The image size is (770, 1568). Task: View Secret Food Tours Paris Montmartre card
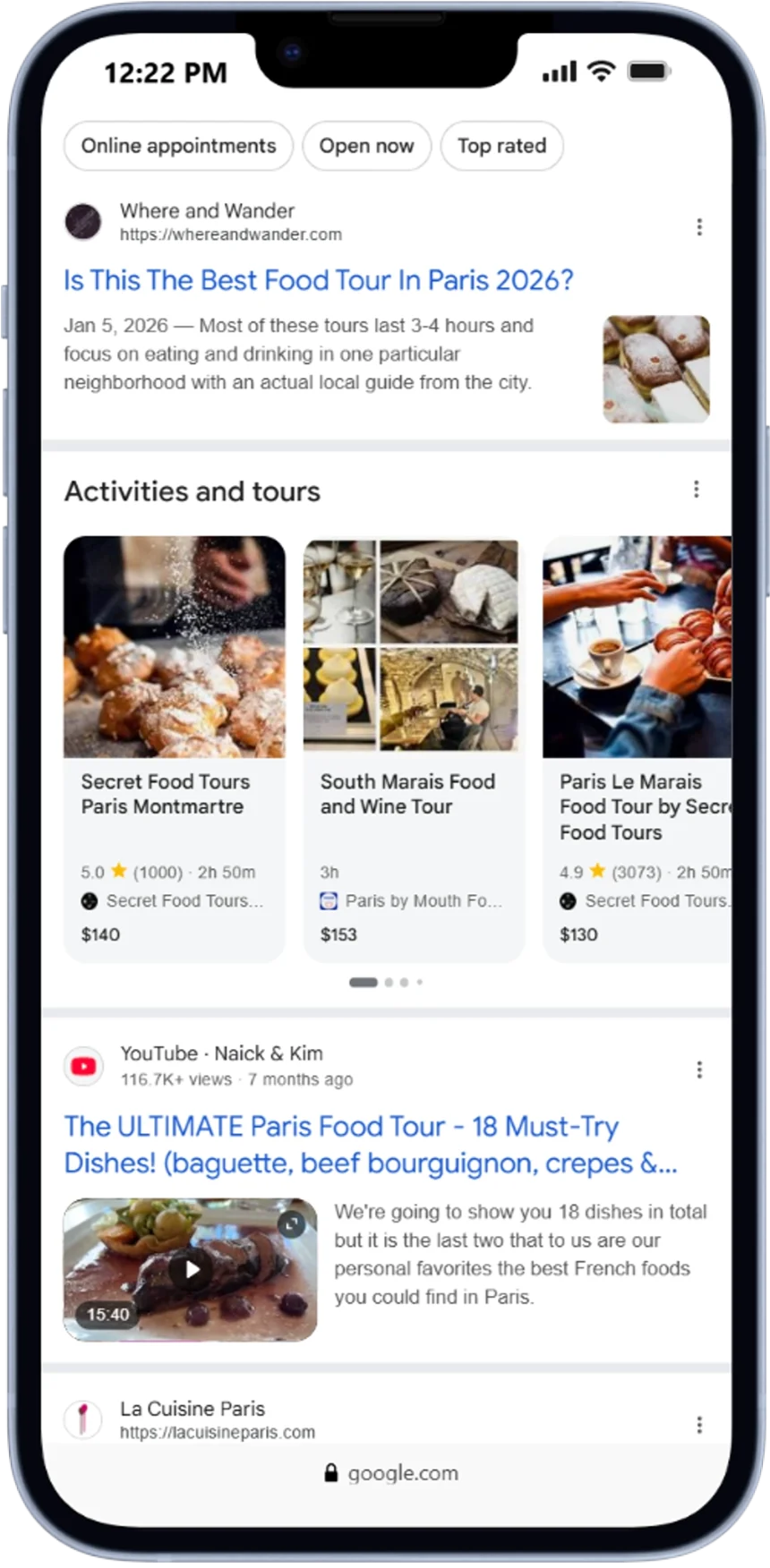[175, 748]
